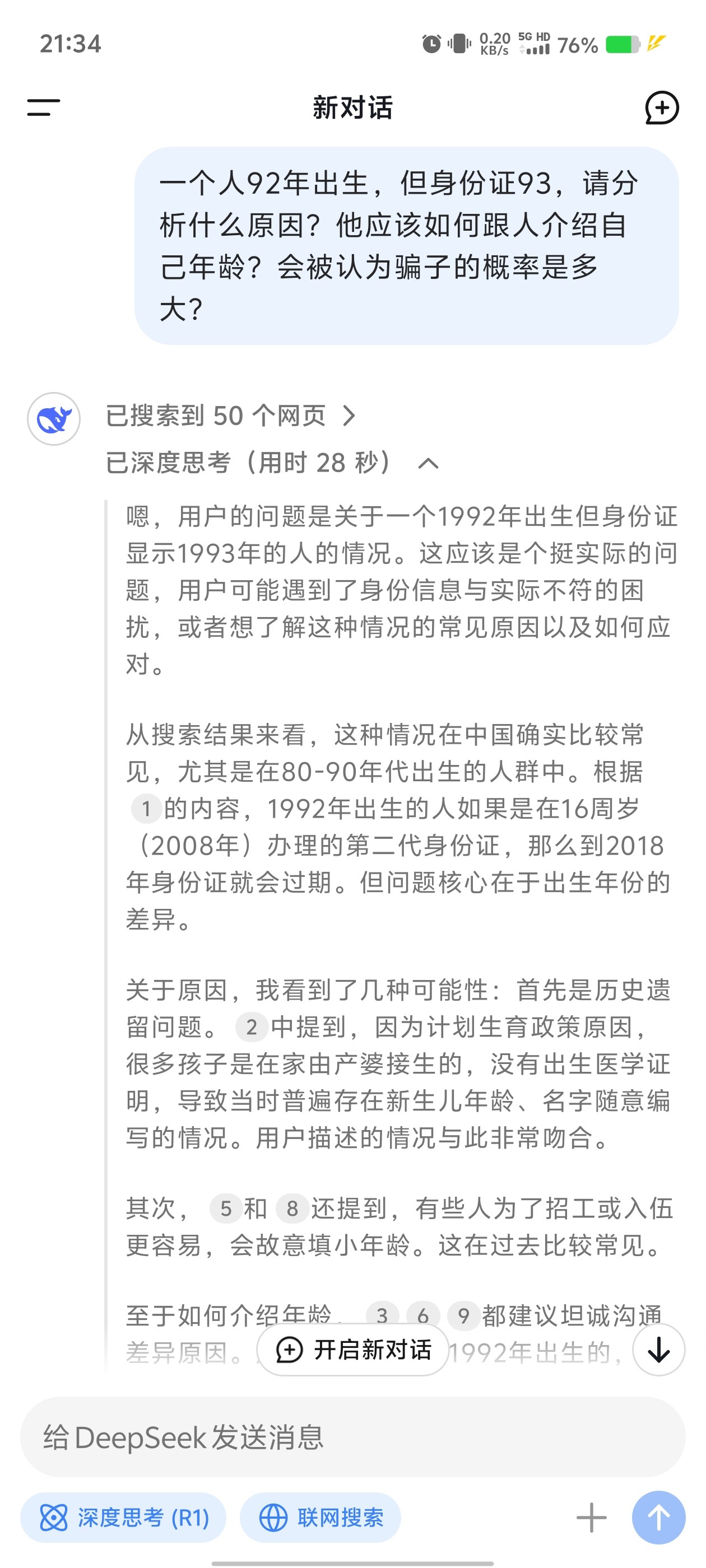Open the side drawer menu
Viewport: 706px width, 1568px height.
(43, 108)
